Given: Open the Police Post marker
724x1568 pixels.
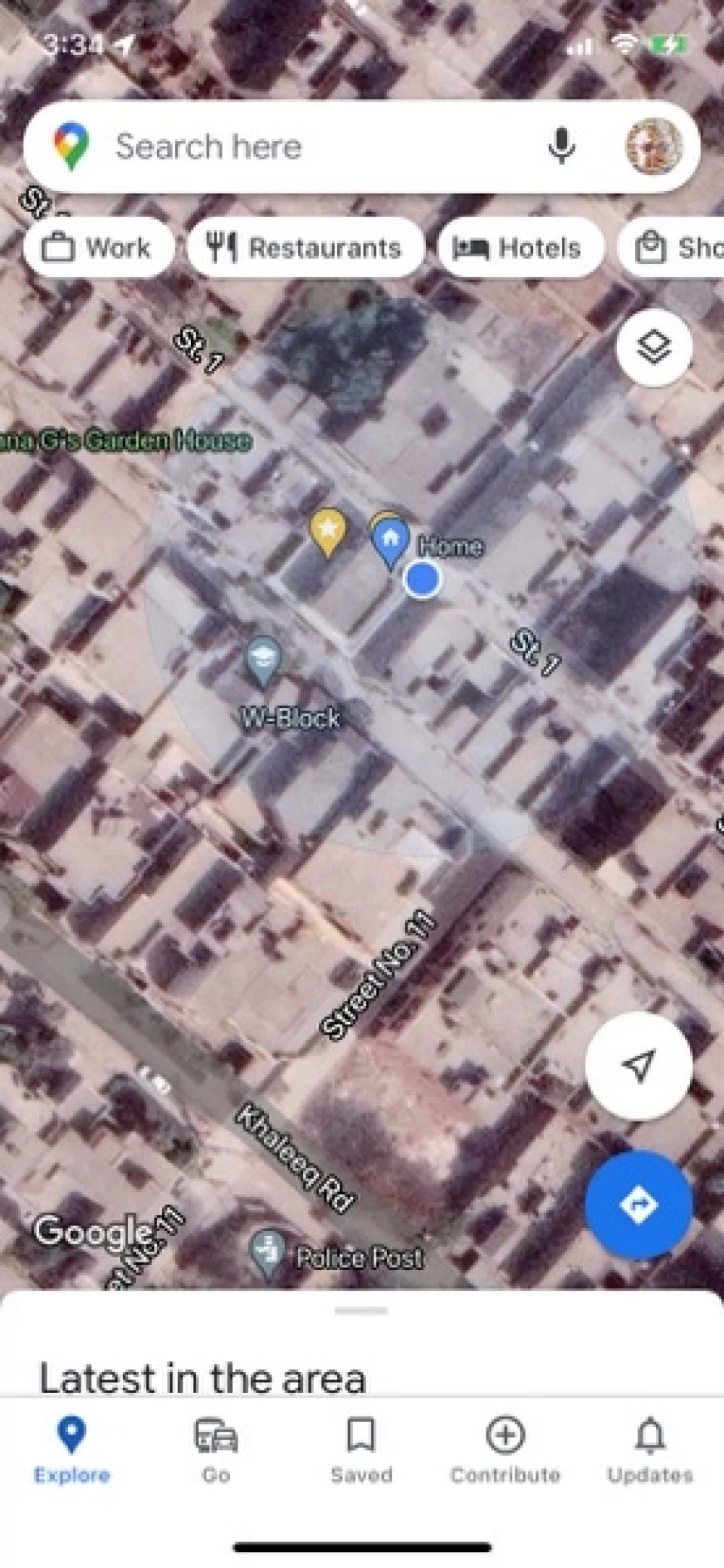Looking at the screenshot, I should (x=268, y=1253).
